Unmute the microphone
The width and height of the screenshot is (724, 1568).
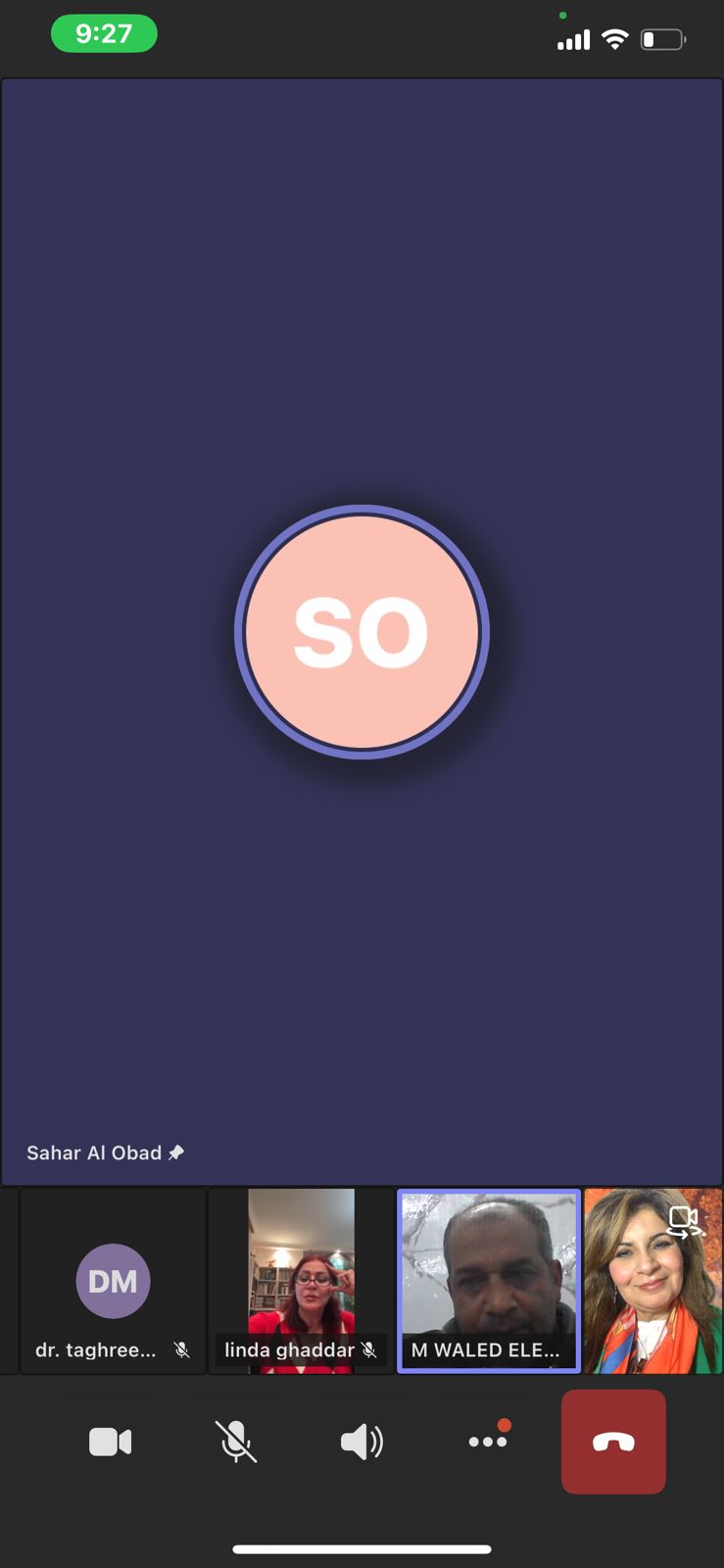coord(236,1442)
